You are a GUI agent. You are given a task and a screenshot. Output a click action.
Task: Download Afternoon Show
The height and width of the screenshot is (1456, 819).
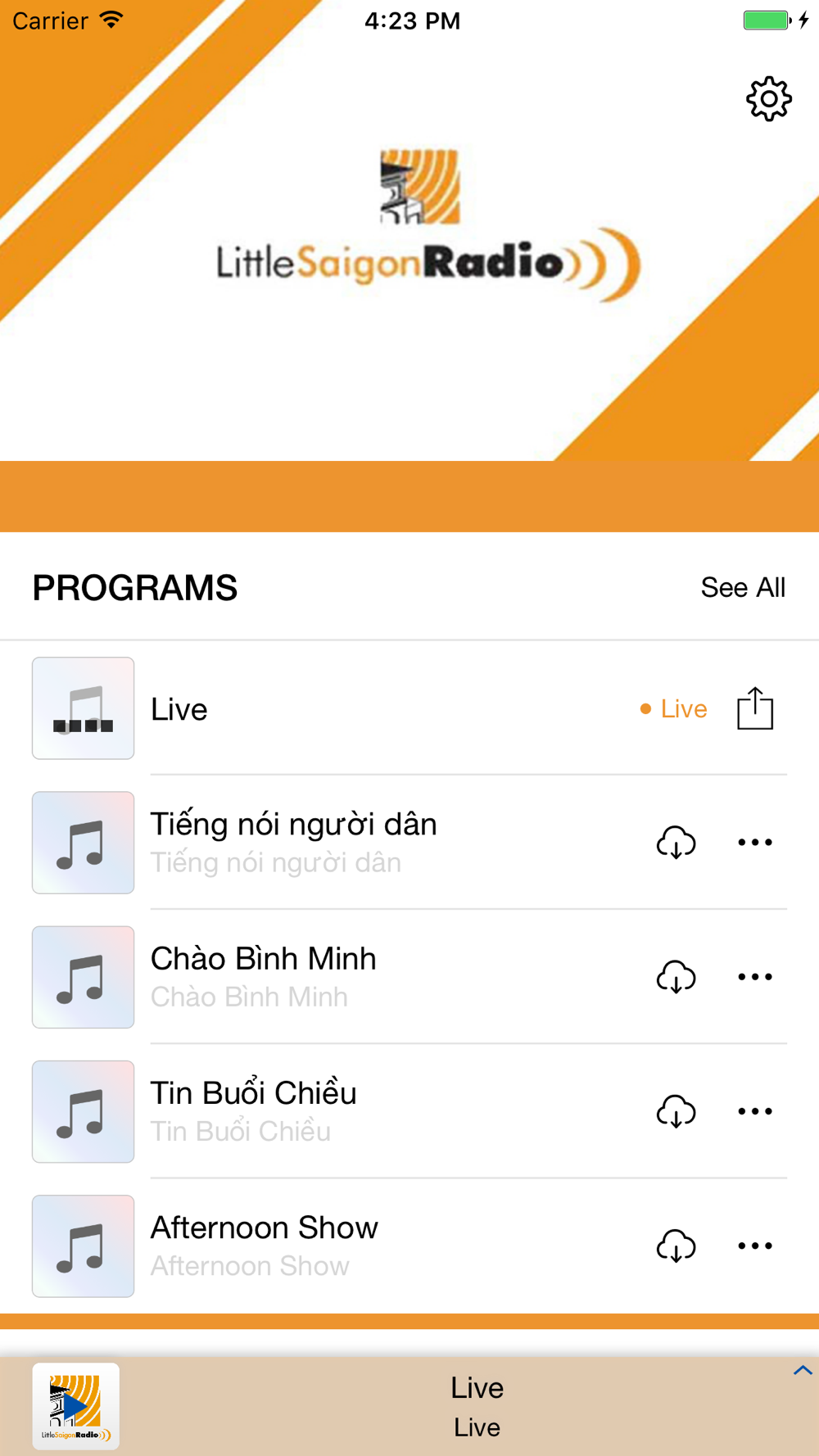click(676, 1246)
